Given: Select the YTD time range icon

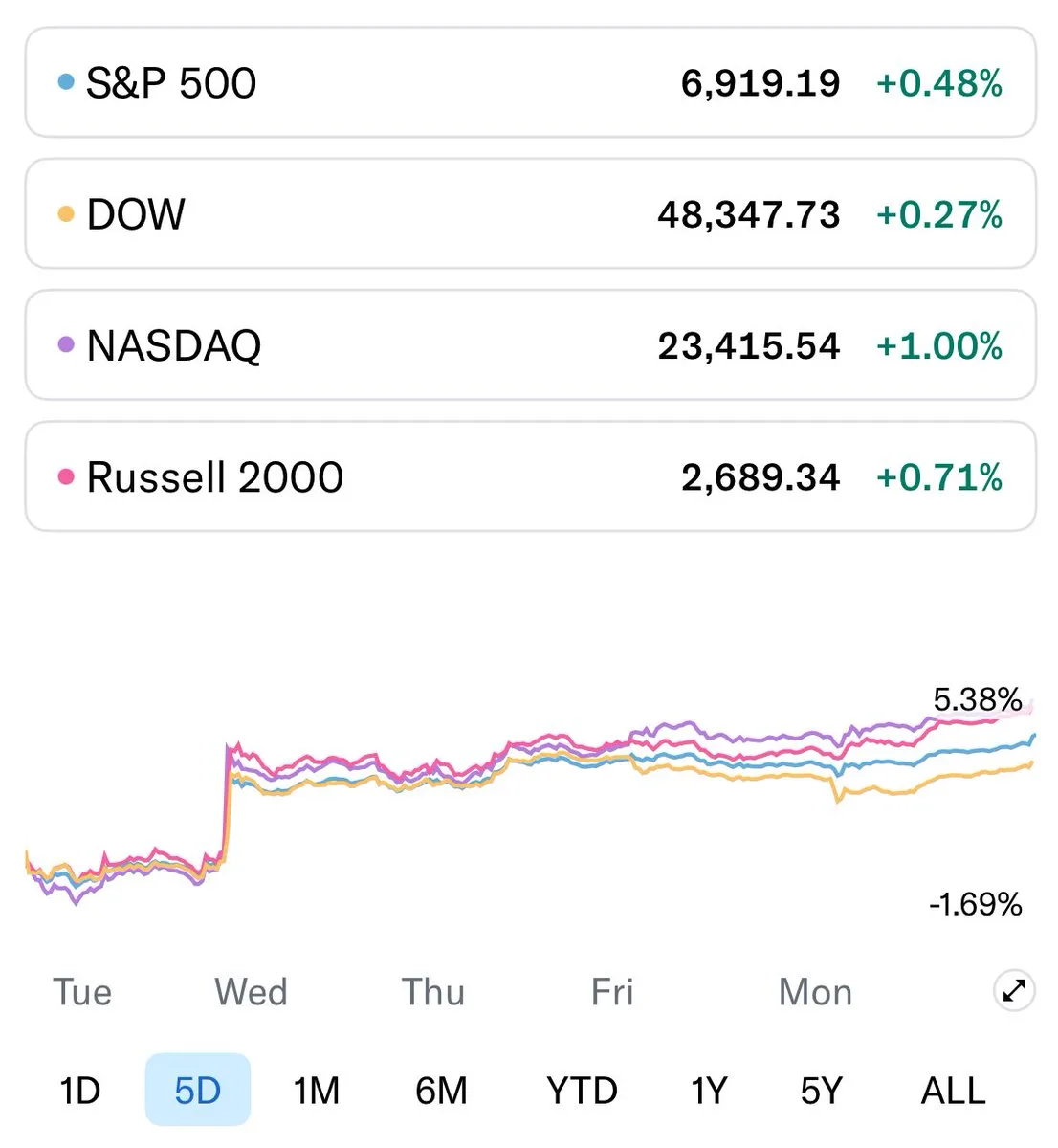Looking at the screenshot, I should tap(584, 1089).
